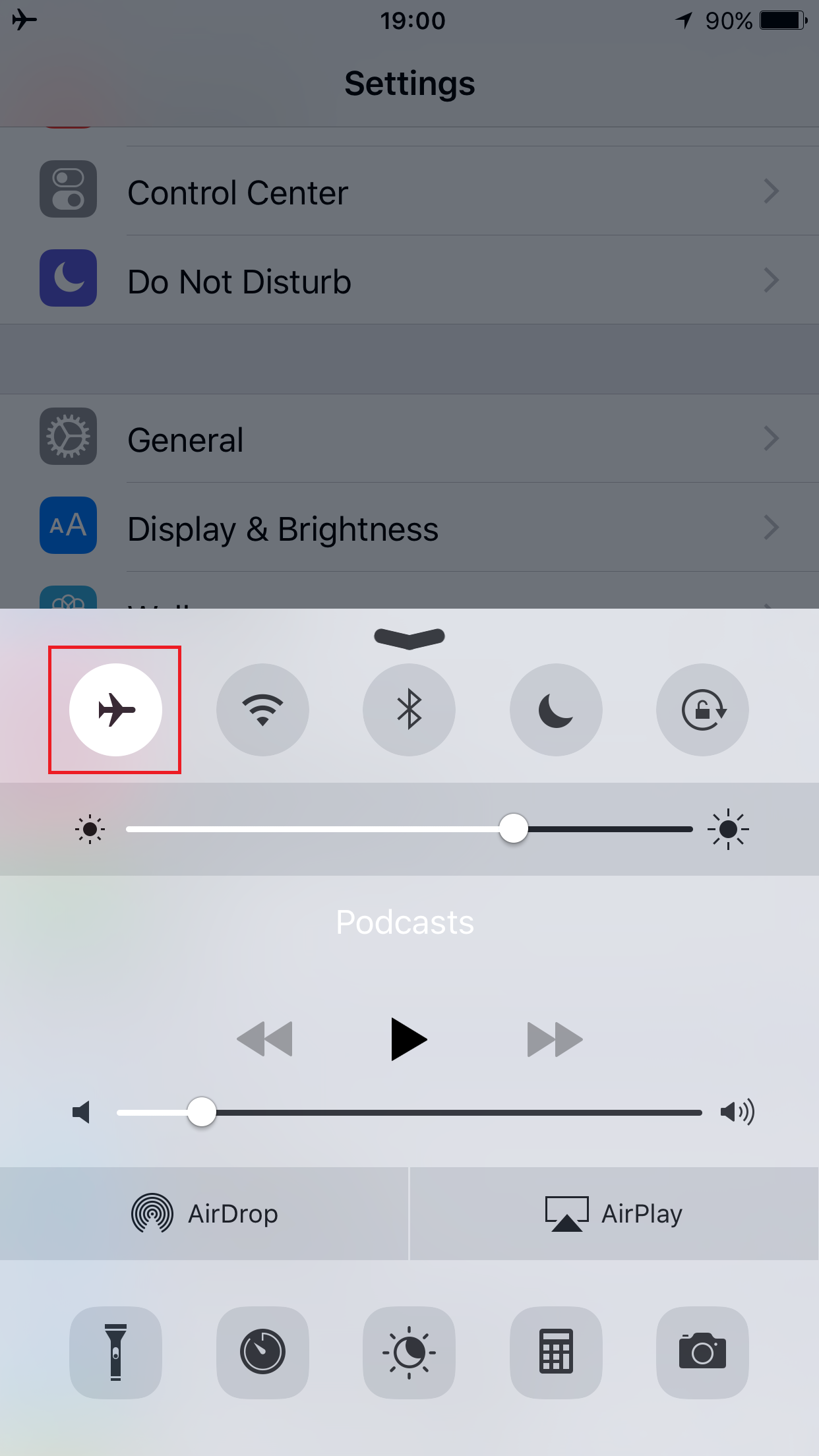Toggle portrait orientation lock
Image resolution: width=819 pixels, height=1456 pixels.
(702, 710)
